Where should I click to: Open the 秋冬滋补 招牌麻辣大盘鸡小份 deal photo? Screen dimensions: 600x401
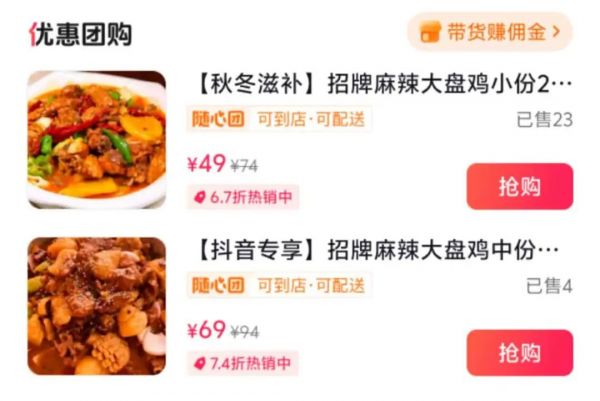[x=96, y=139]
